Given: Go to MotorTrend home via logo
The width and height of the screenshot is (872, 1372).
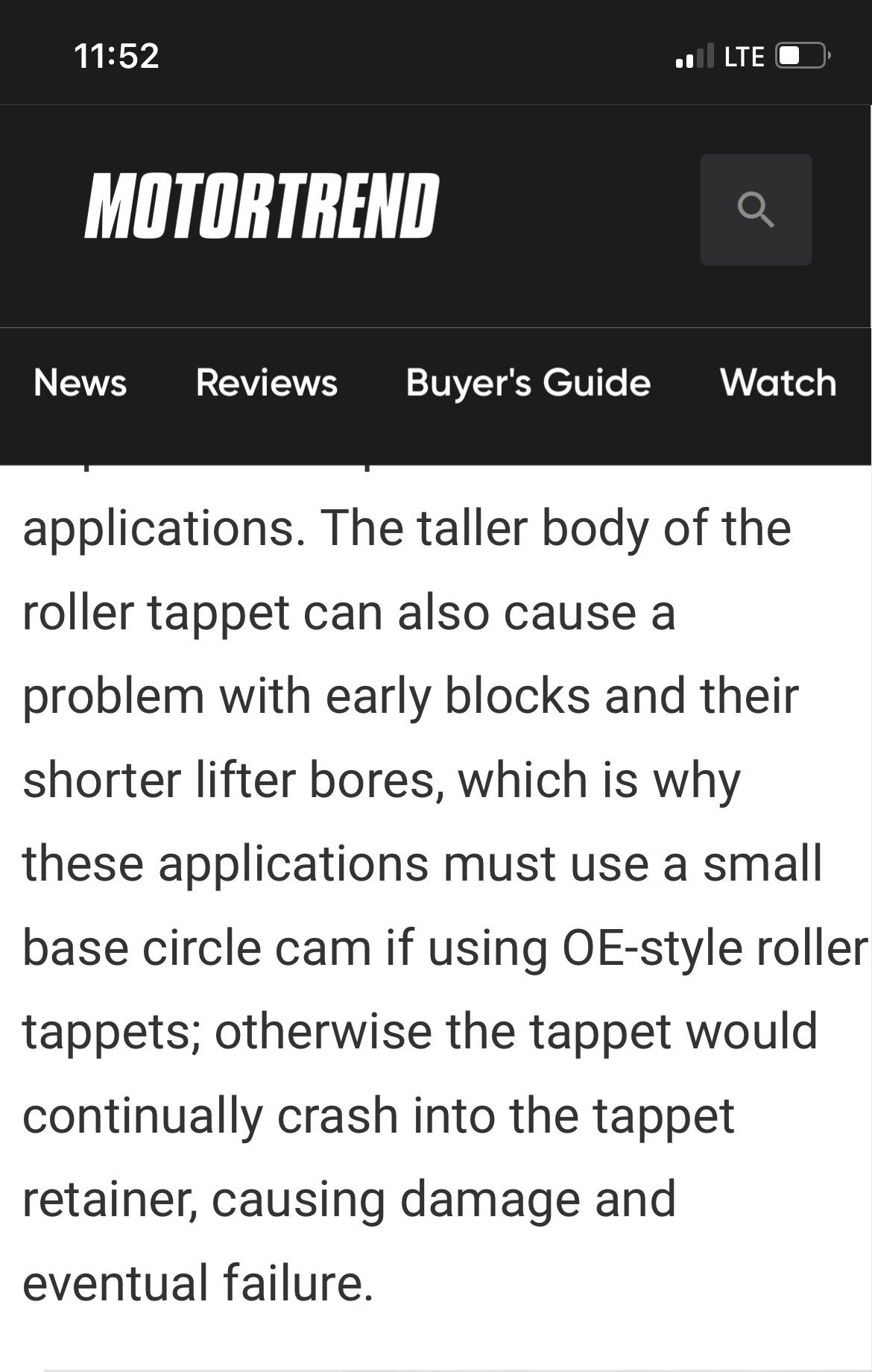Looking at the screenshot, I should [x=262, y=207].
